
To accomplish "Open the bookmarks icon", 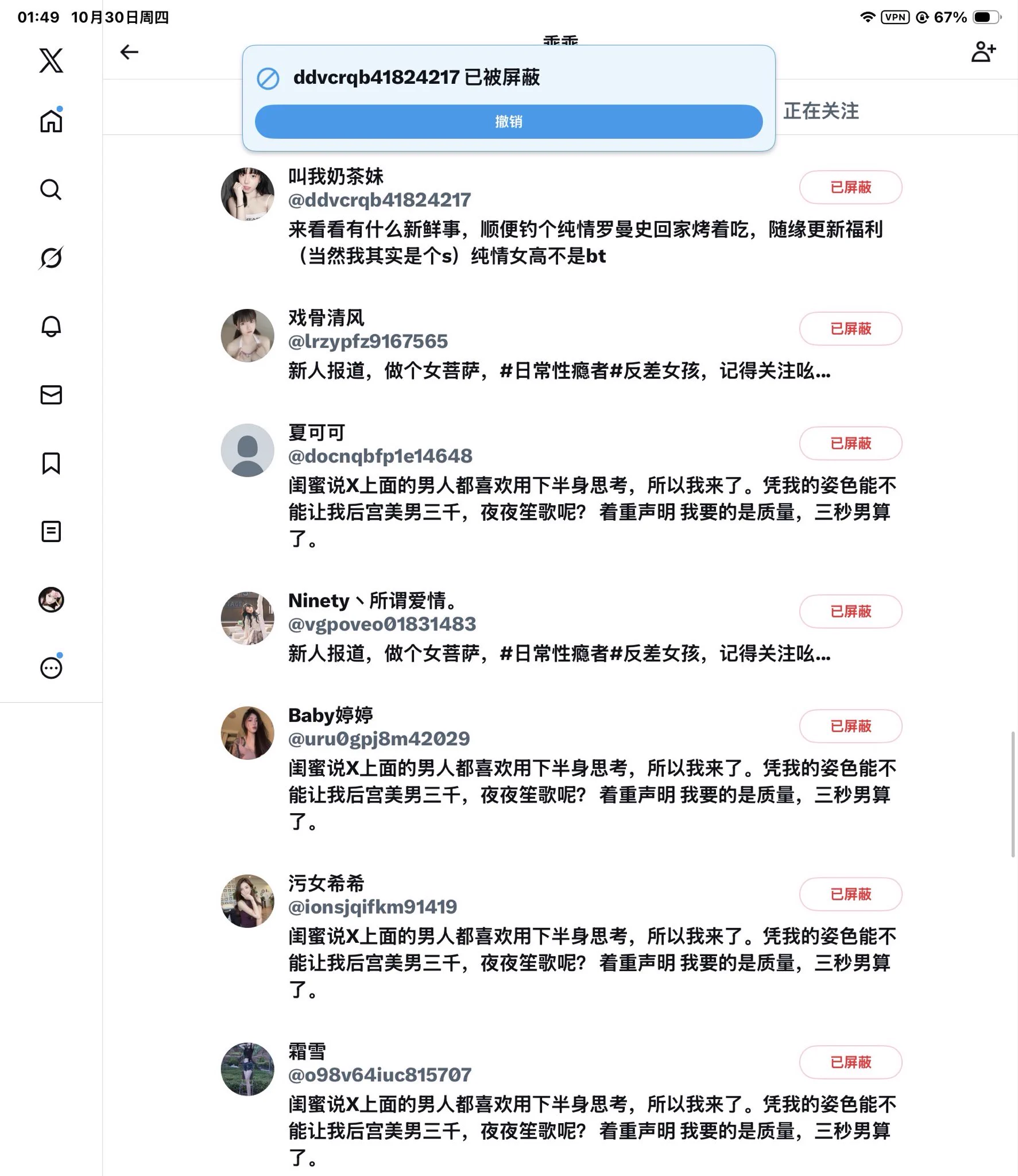I will coord(51,463).
